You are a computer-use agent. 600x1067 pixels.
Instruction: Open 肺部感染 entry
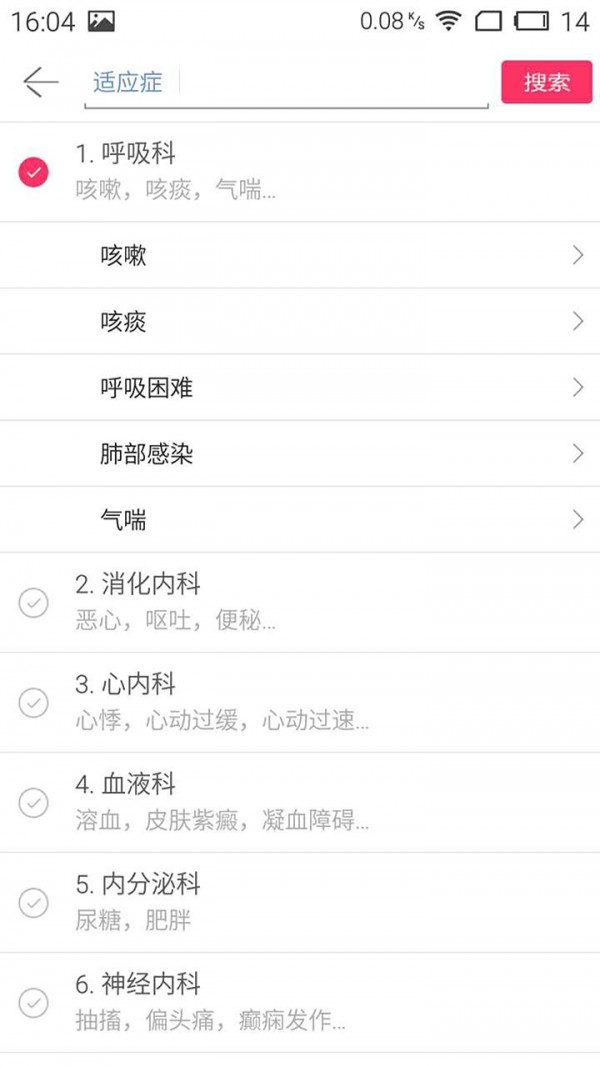click(x=300, y=454)
